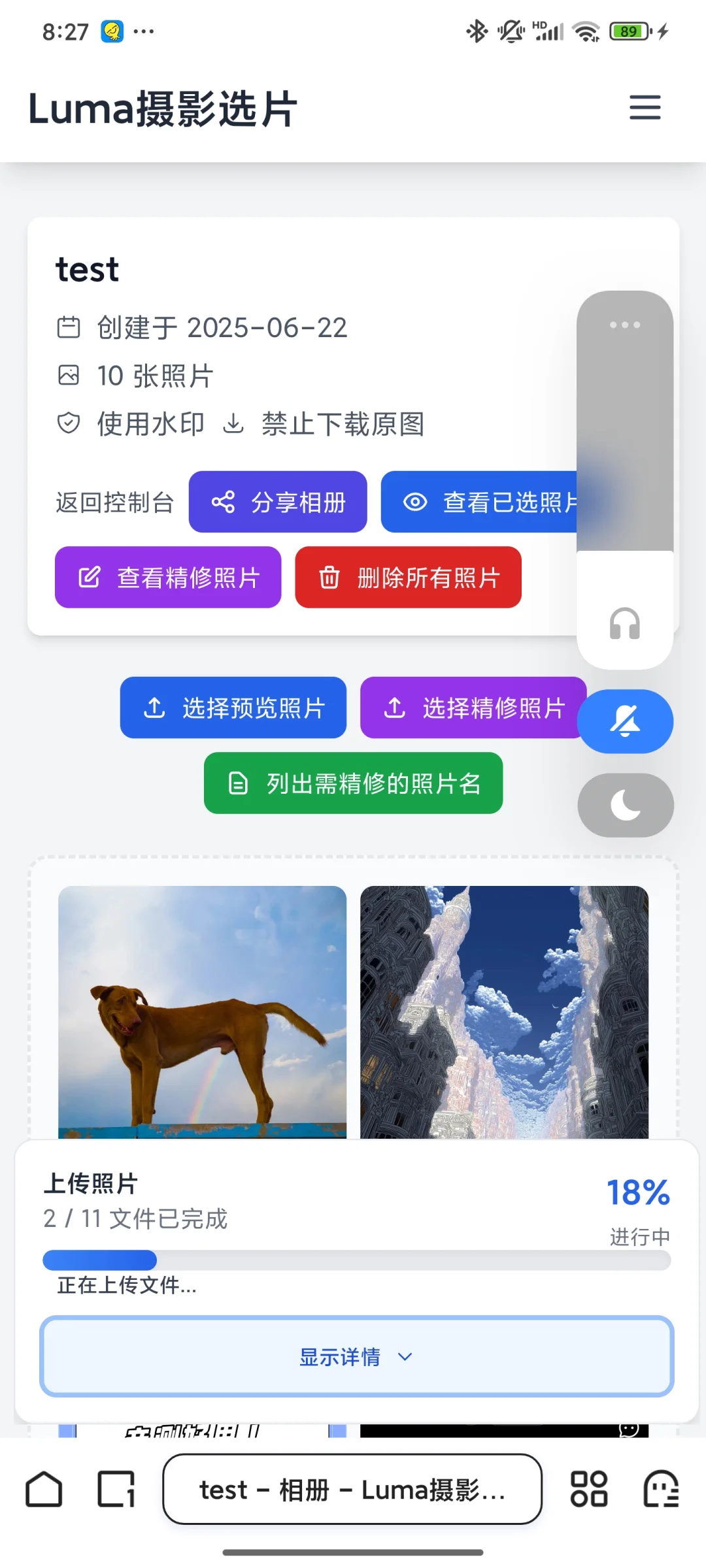The image size is (706, 1568).
Task: Open the dog photo thumbnail
Action: tap(203, 1012)
